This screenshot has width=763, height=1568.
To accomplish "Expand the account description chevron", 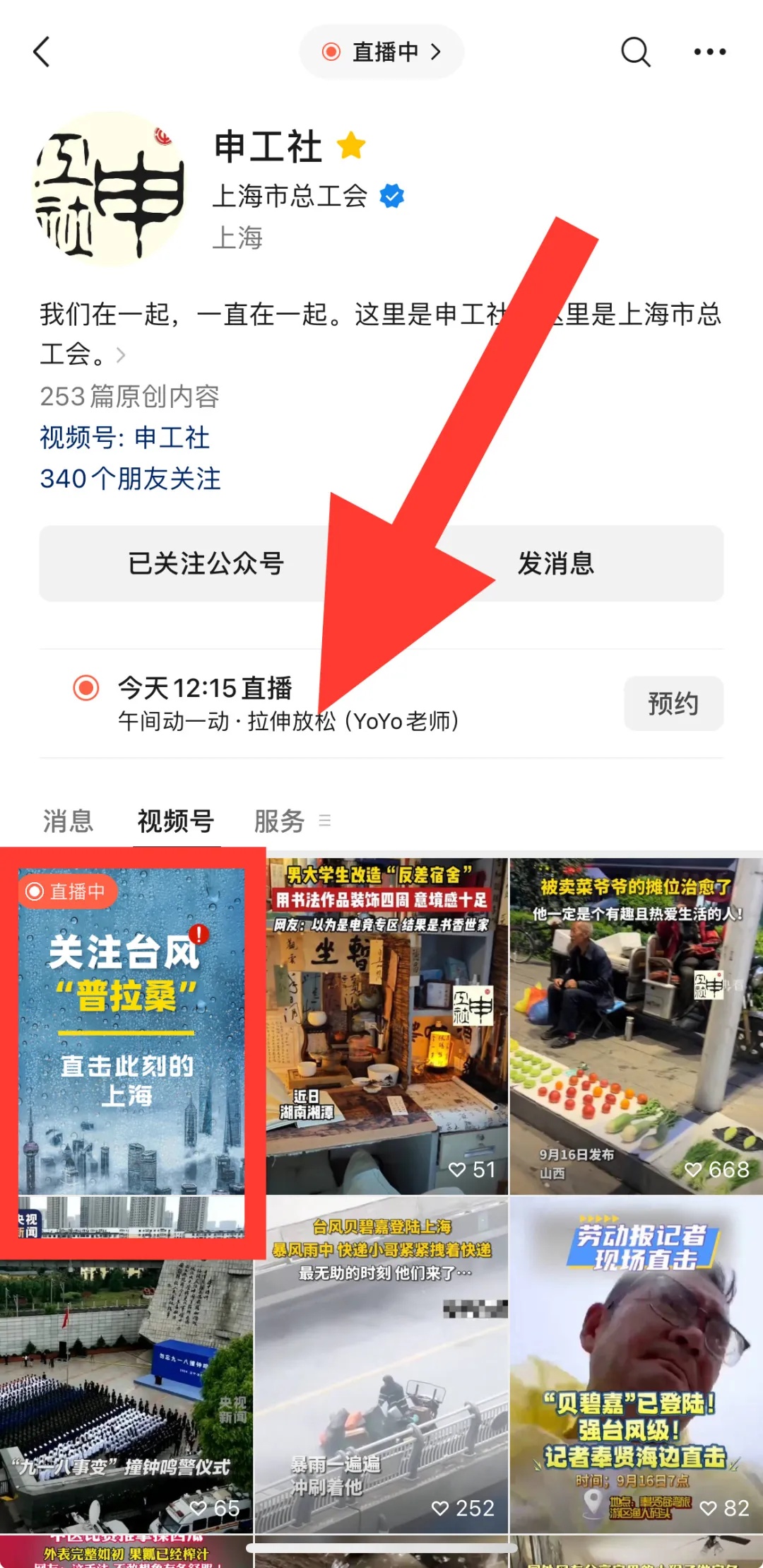I will coord(121,355).
